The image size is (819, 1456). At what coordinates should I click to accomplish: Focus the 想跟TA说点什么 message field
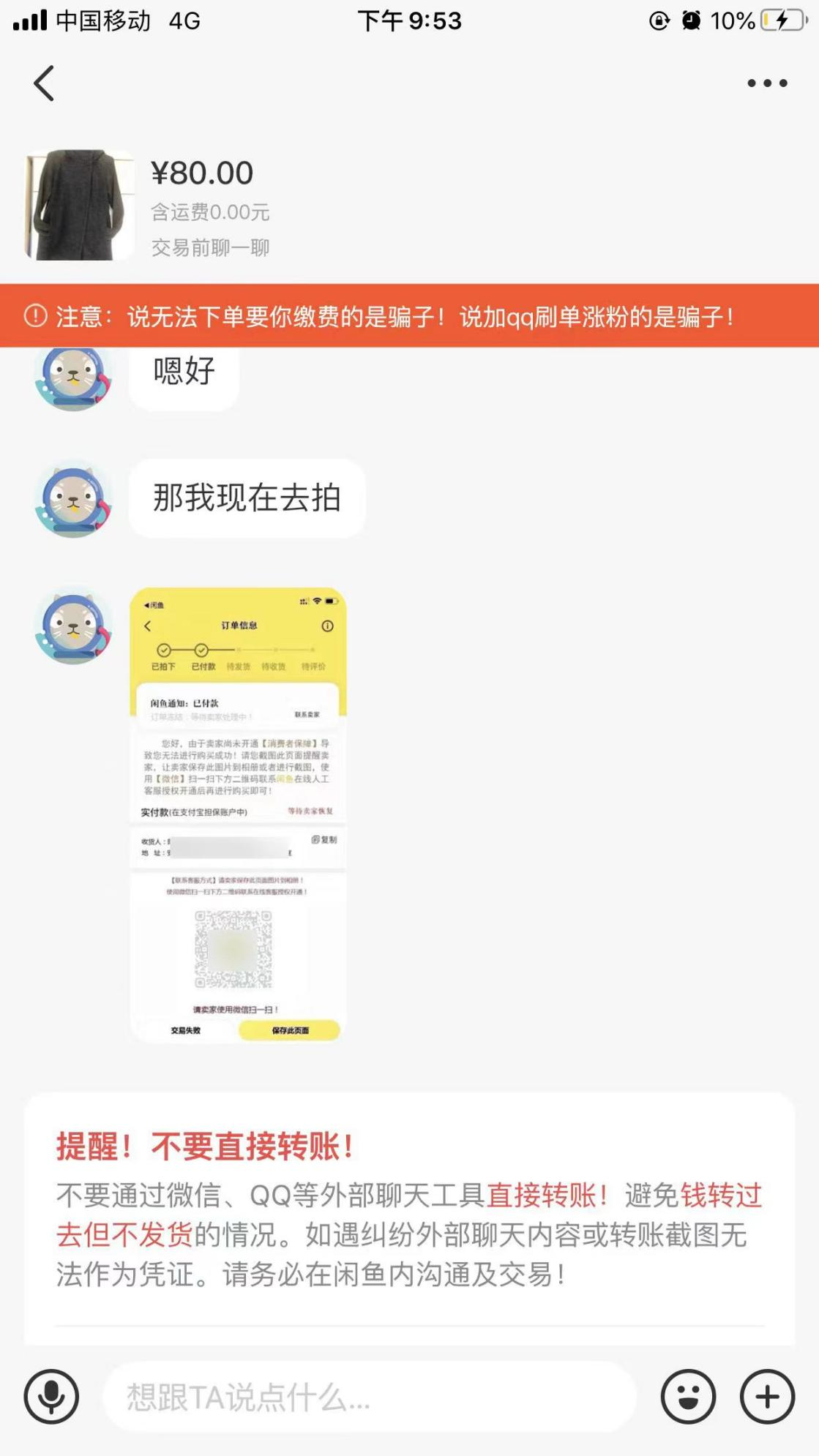[370, 1397]
